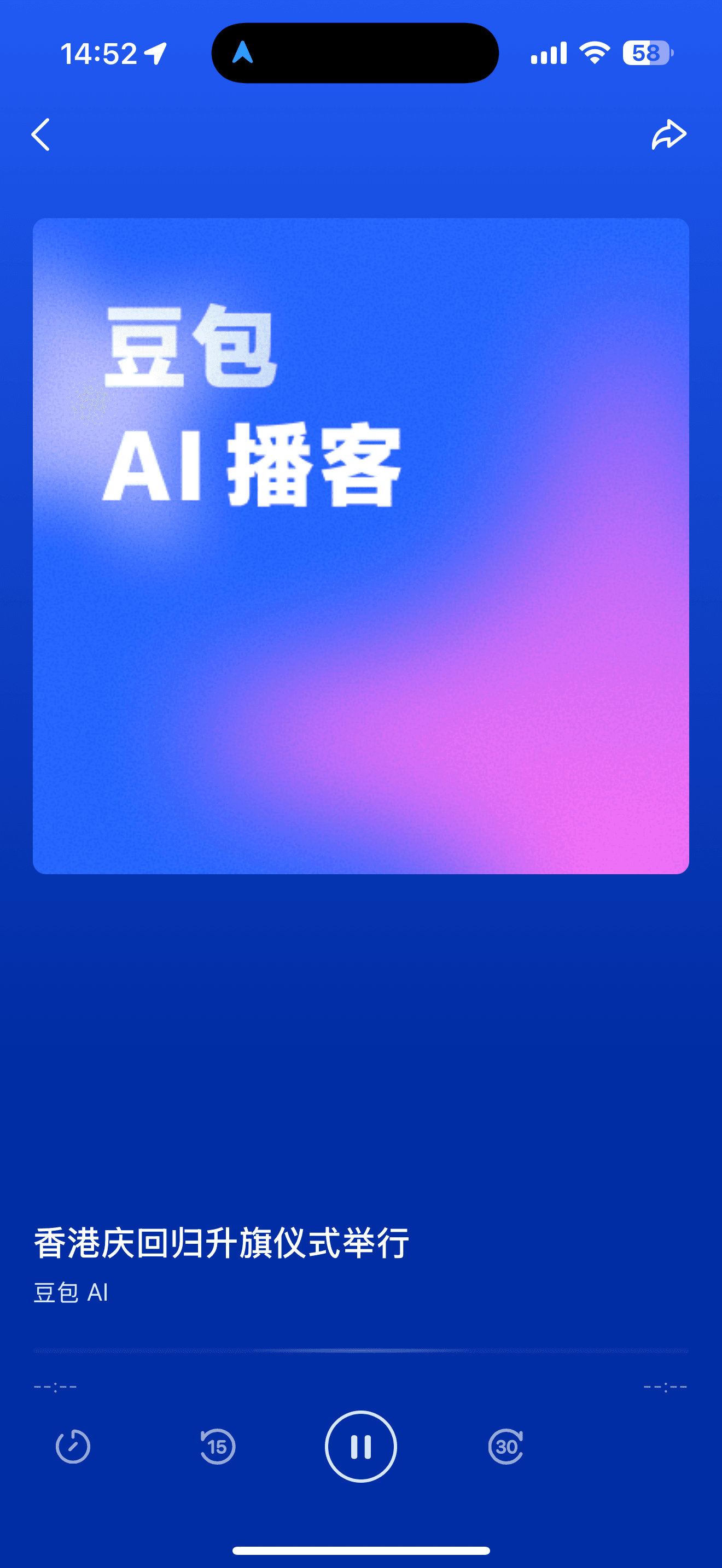
Task: Skip forward 30 seconds
Action: [506, 1446]
